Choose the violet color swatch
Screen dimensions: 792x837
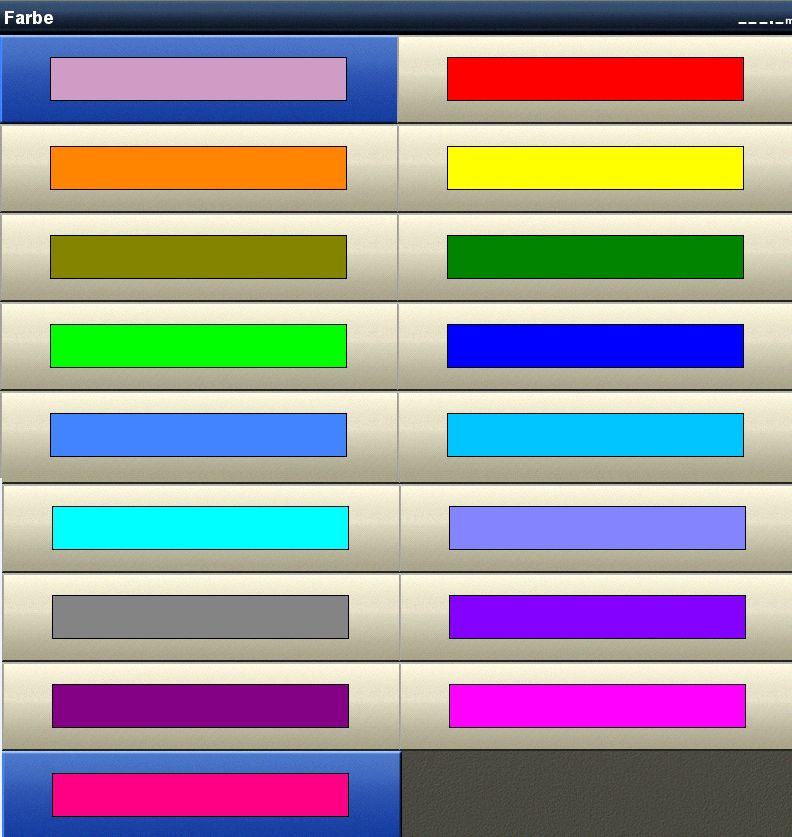point(597,617)
